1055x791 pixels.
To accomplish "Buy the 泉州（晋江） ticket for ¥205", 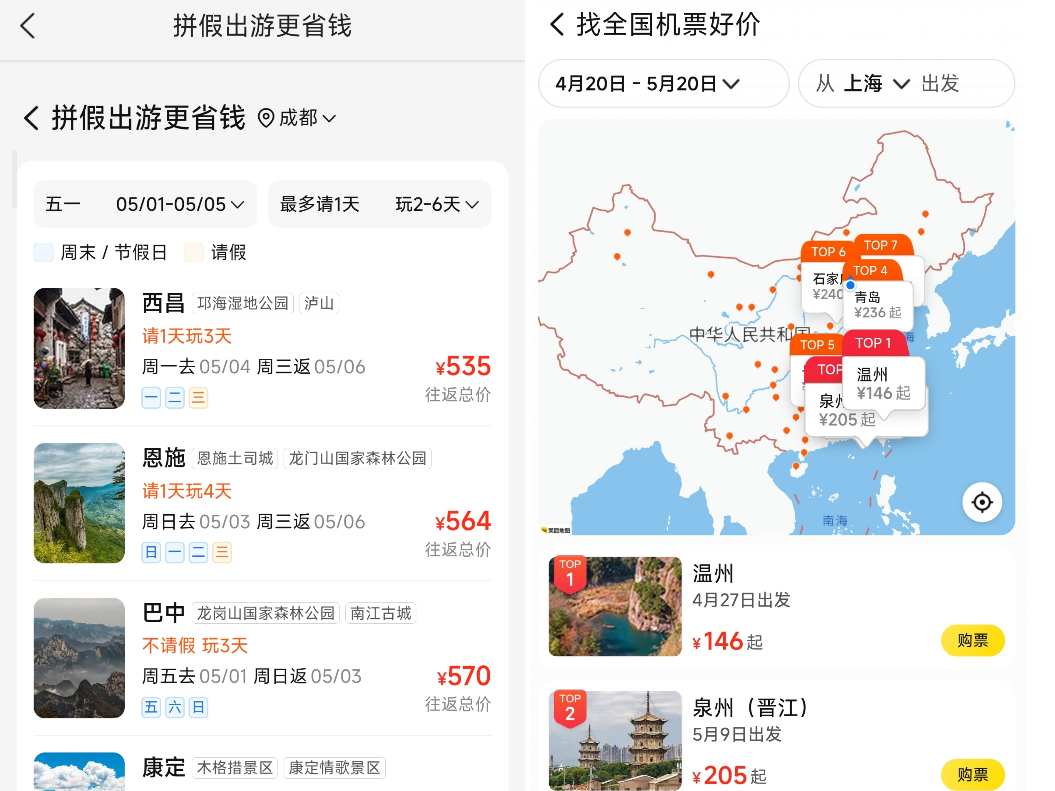I will click(x=972, y=774).
